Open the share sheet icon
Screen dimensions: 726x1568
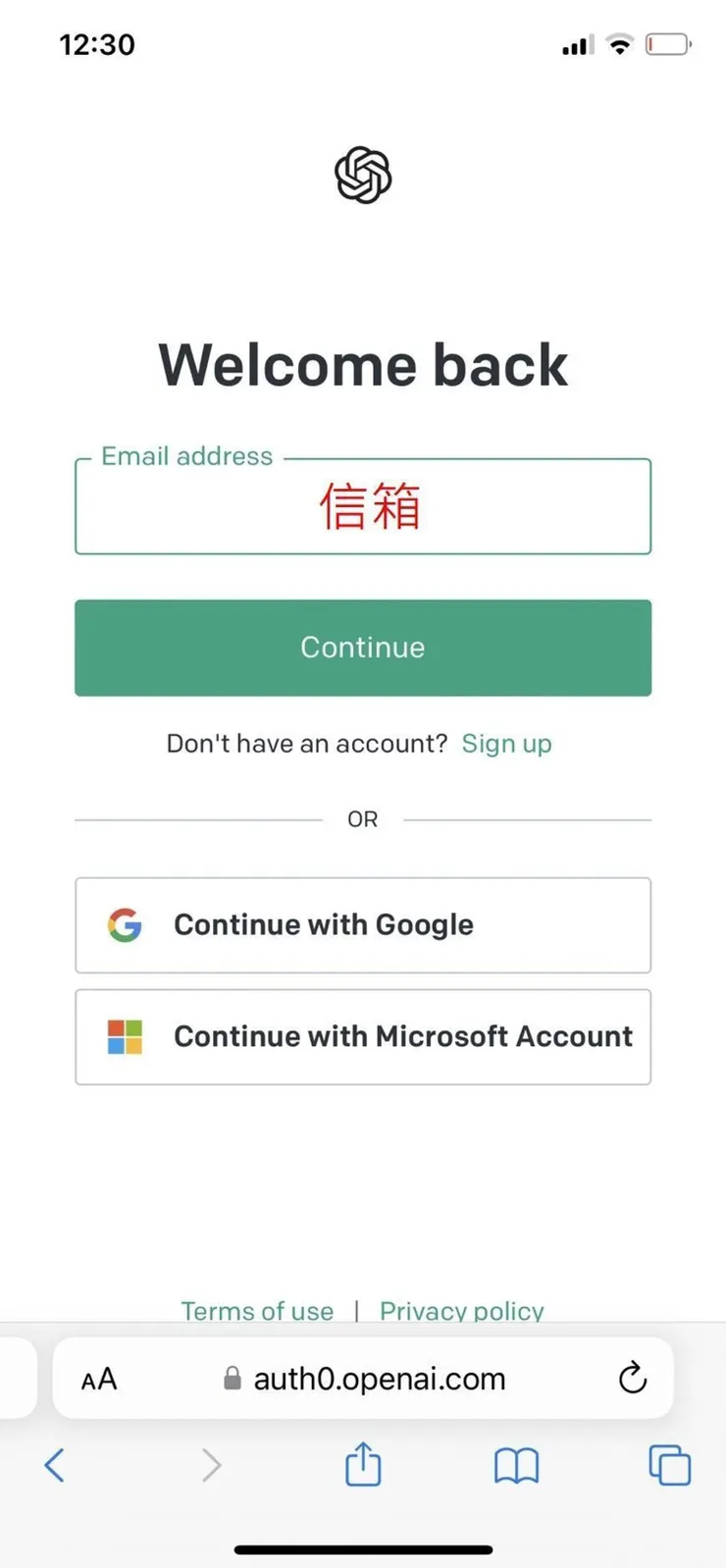coord(362,1464)
